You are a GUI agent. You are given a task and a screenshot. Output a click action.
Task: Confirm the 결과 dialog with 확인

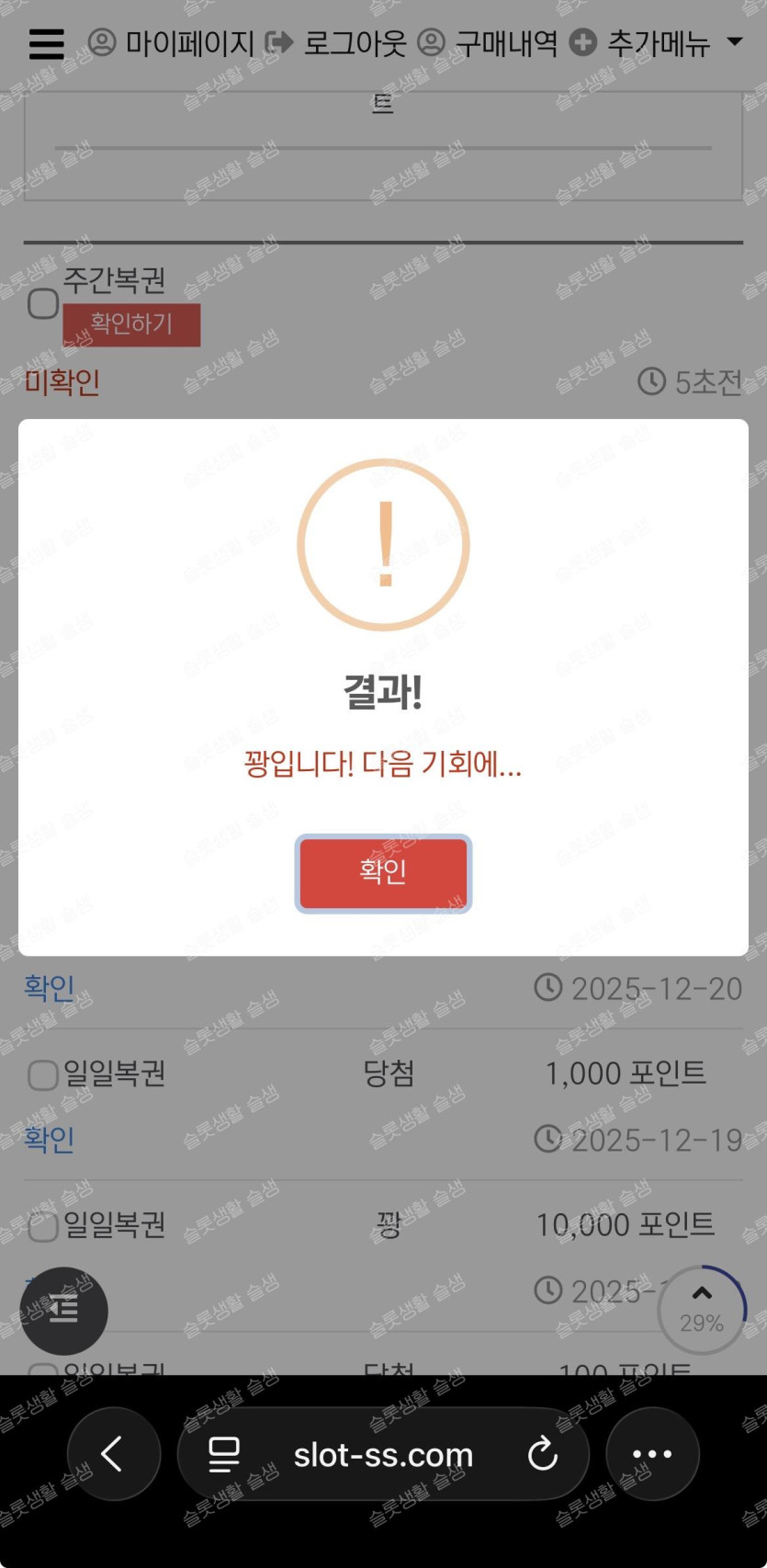(x=383, y=873)
